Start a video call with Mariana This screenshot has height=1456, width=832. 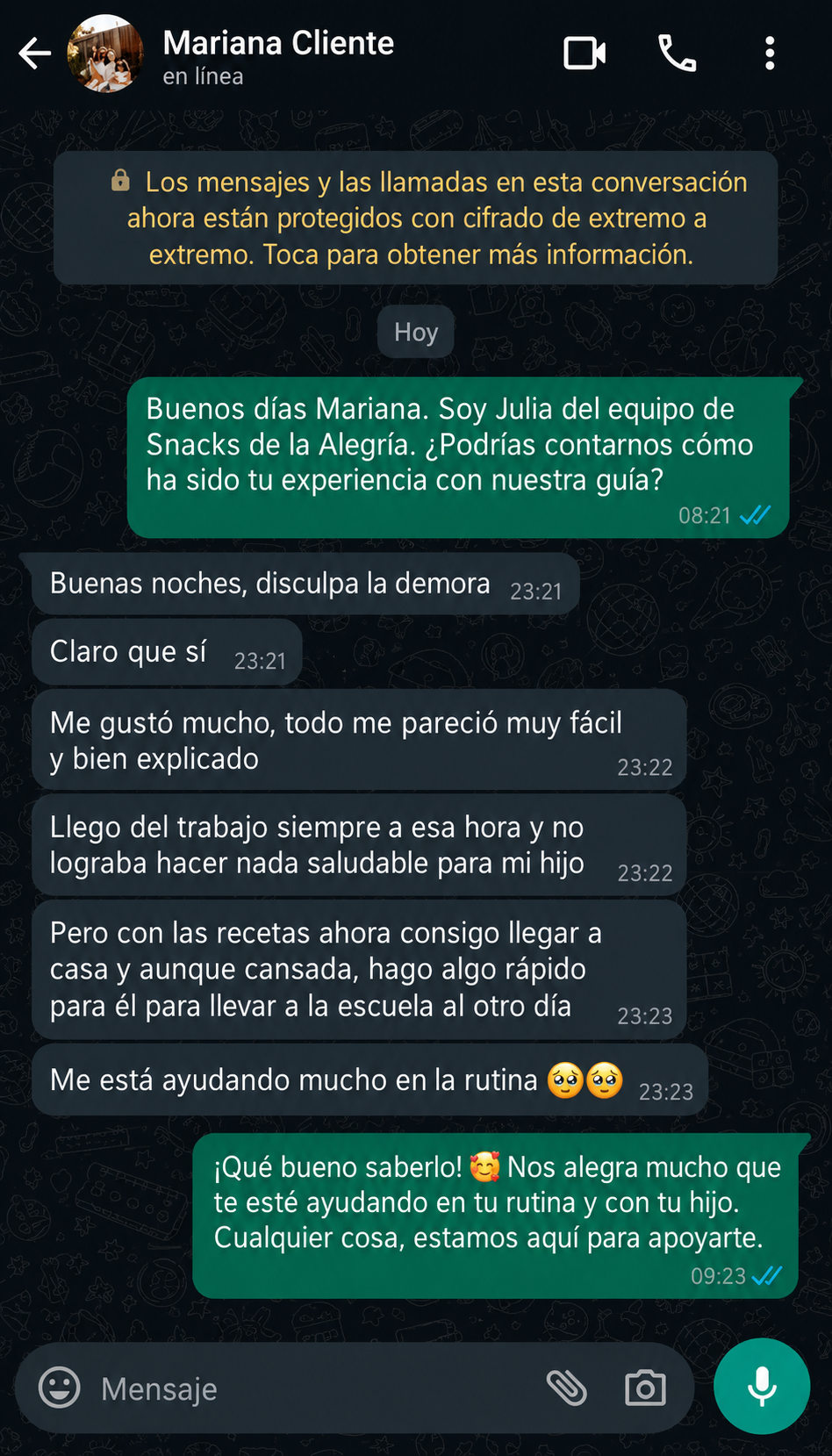coord(585,54)
